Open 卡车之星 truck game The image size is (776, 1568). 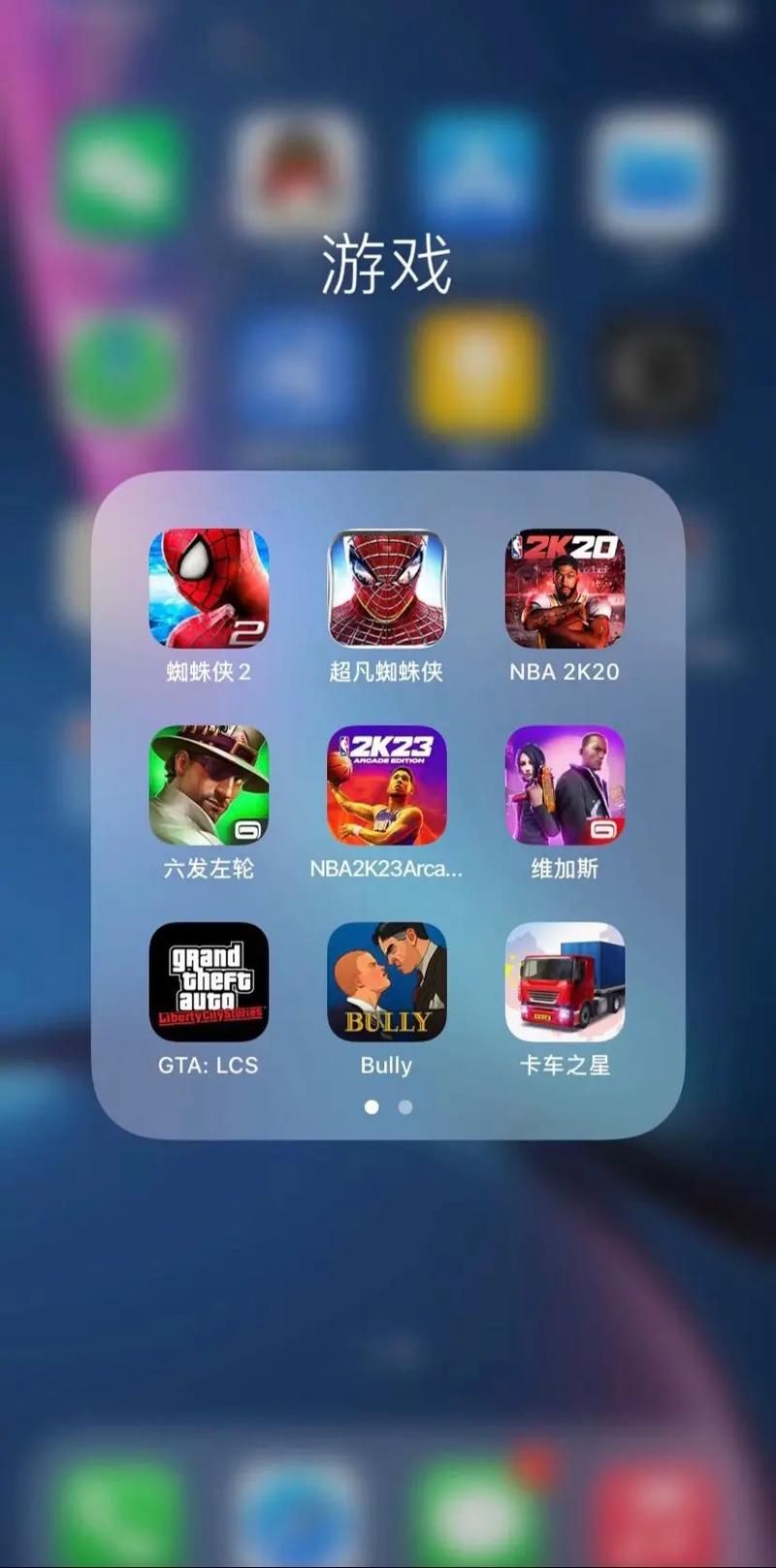[565, 982]
